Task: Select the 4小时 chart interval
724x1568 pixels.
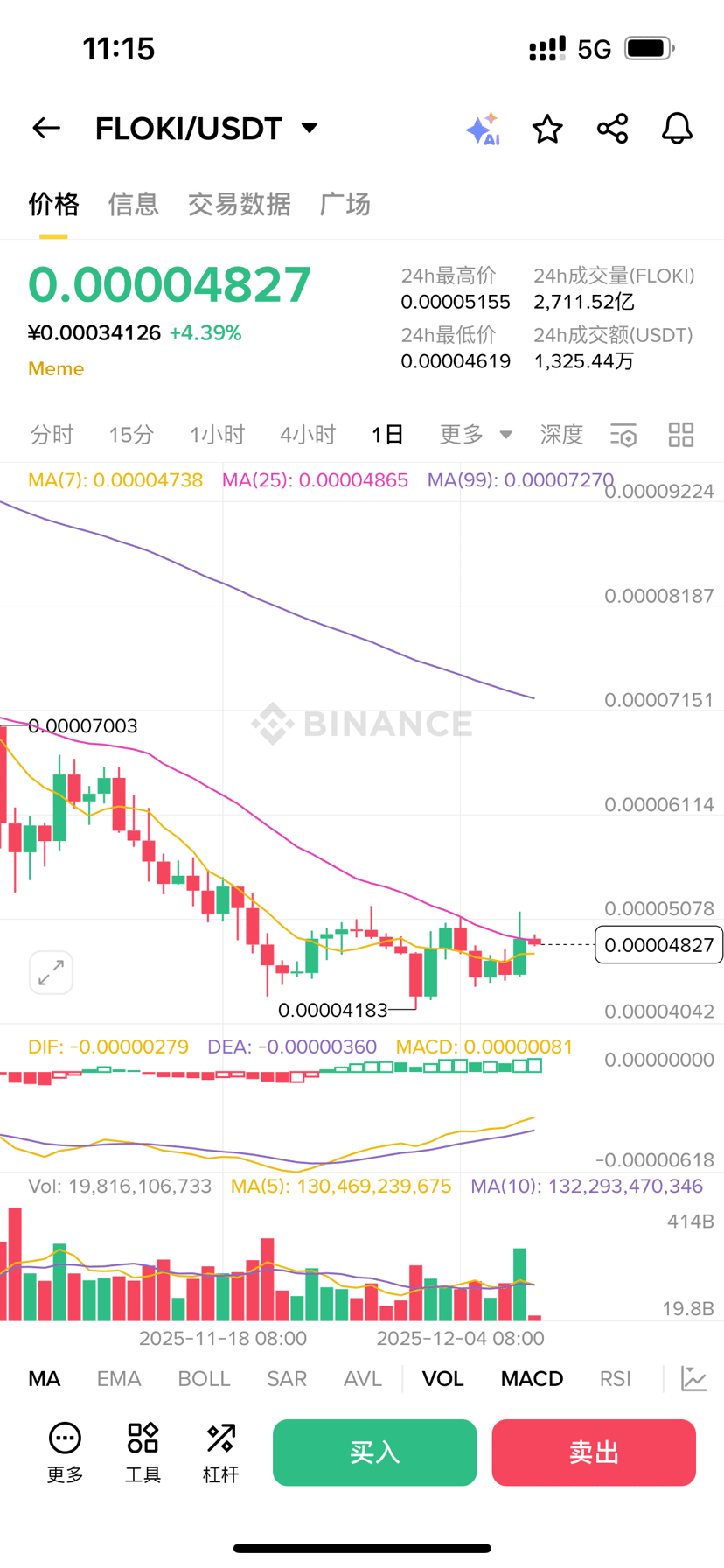Action: (x=308, y=435)
